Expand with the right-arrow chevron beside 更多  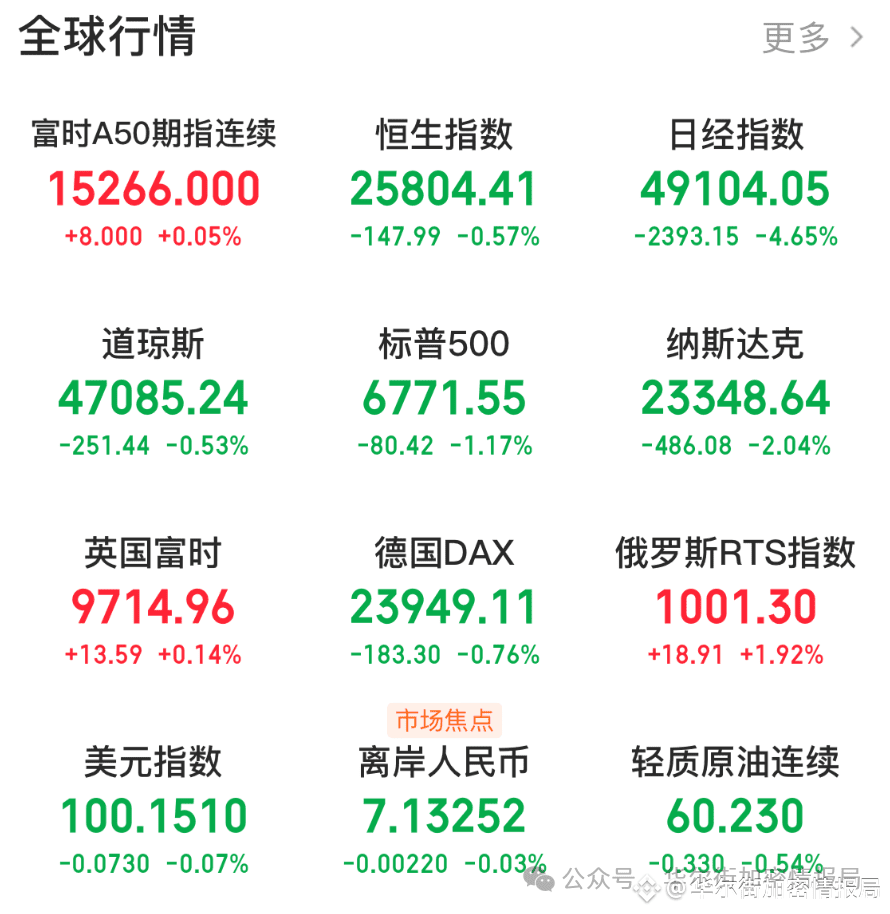[857, 37]
